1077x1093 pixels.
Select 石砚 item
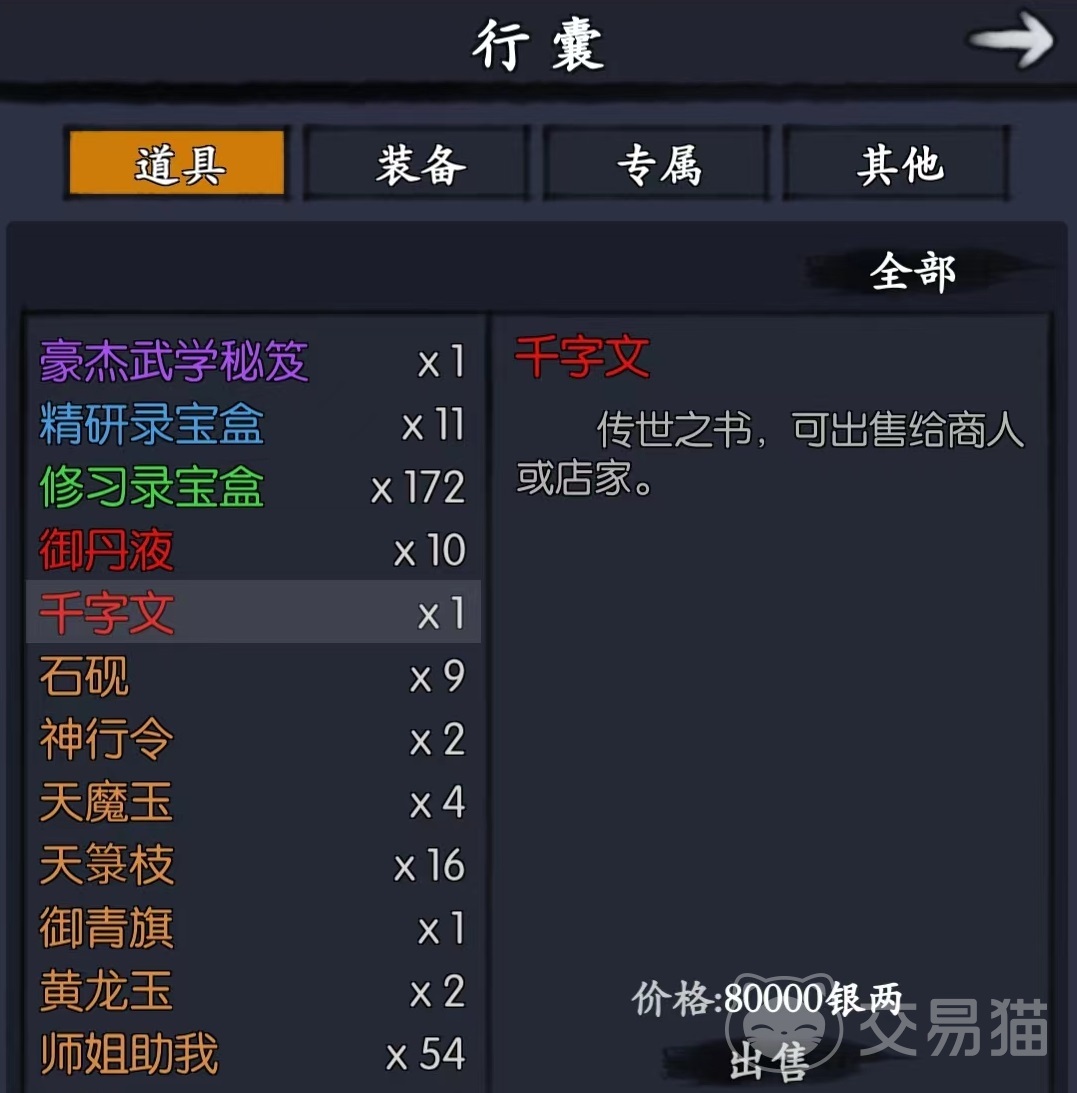pos(252,676)
